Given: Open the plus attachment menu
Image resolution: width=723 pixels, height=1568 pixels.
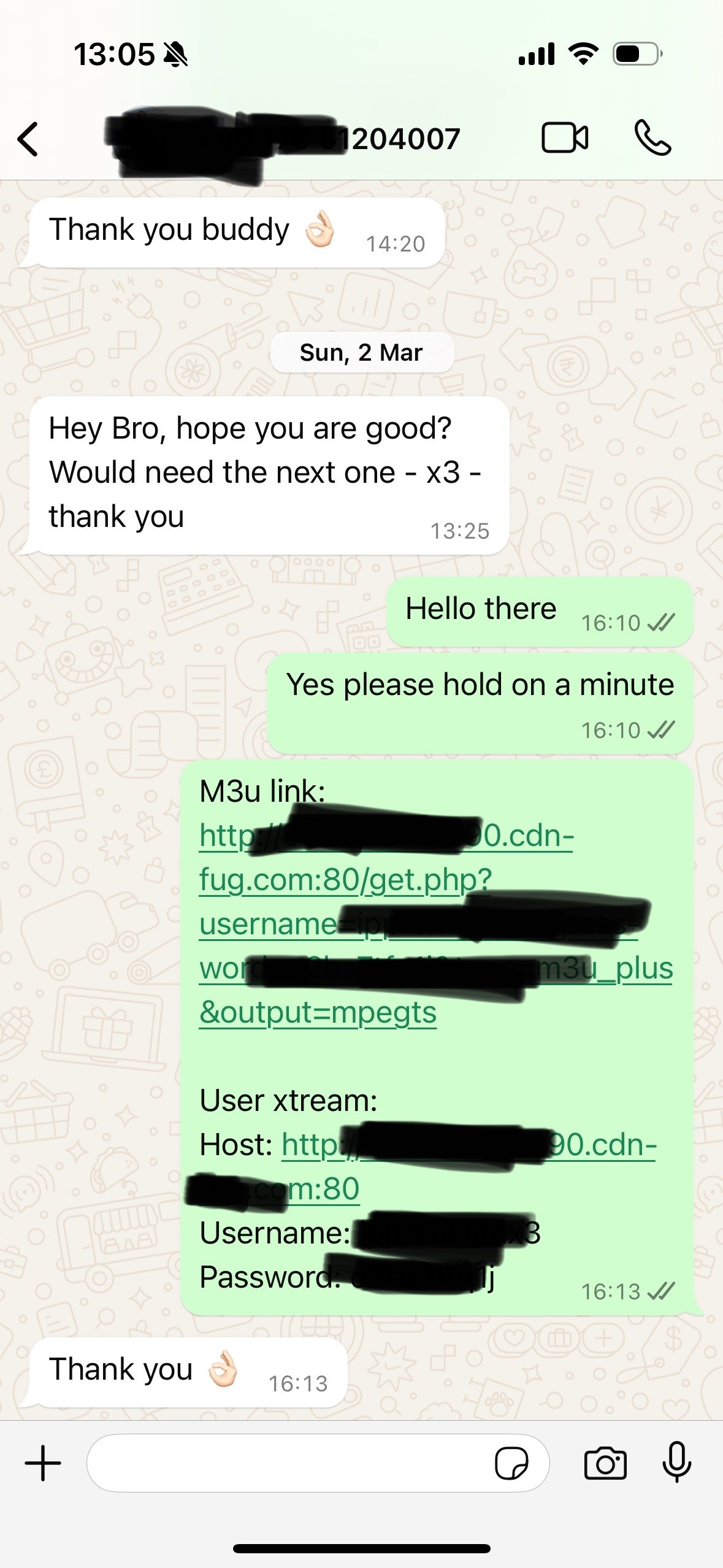Looking at the screenshot, I should [43, 1463].
